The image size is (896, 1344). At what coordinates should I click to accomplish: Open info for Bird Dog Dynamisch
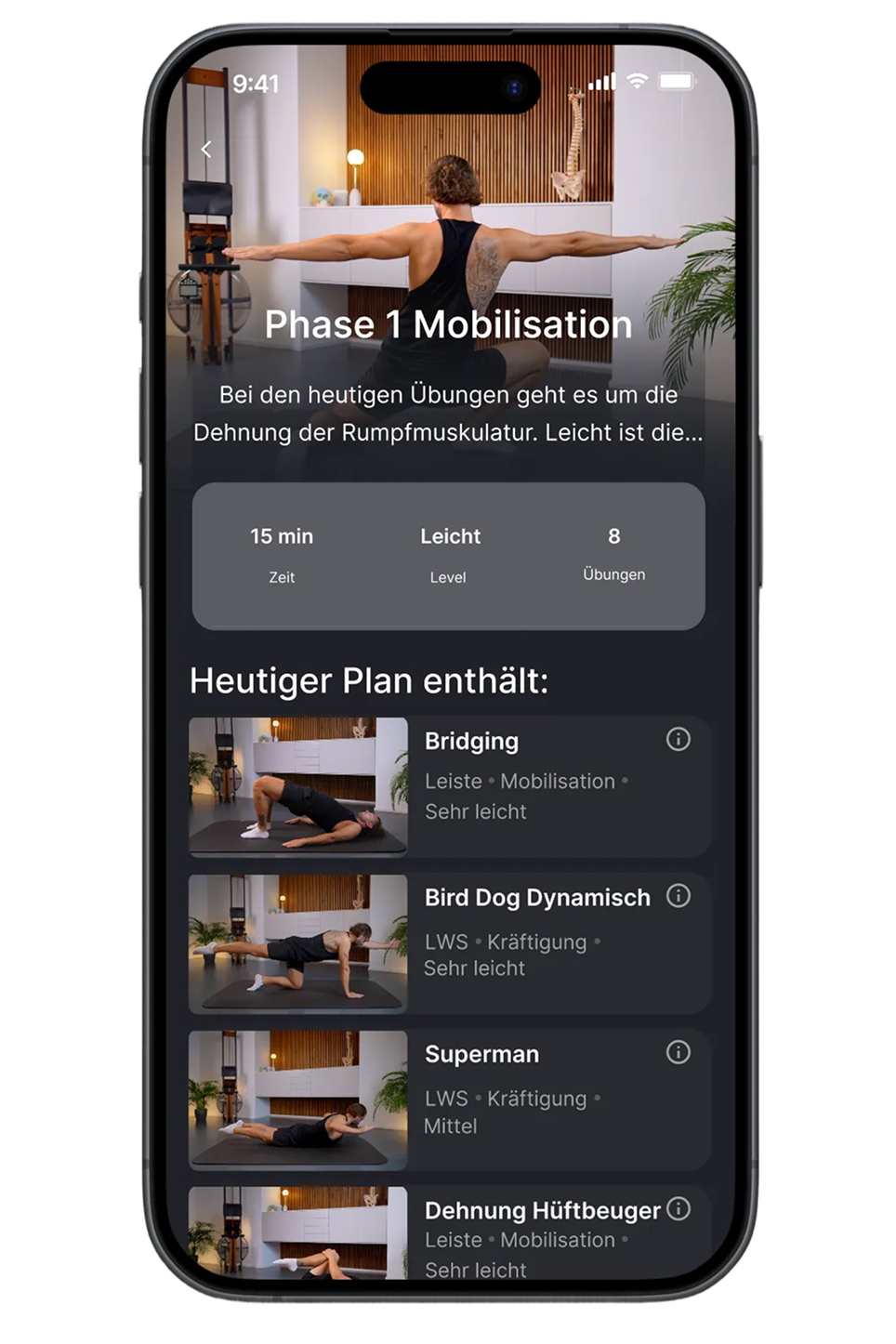tap(679, 896)
